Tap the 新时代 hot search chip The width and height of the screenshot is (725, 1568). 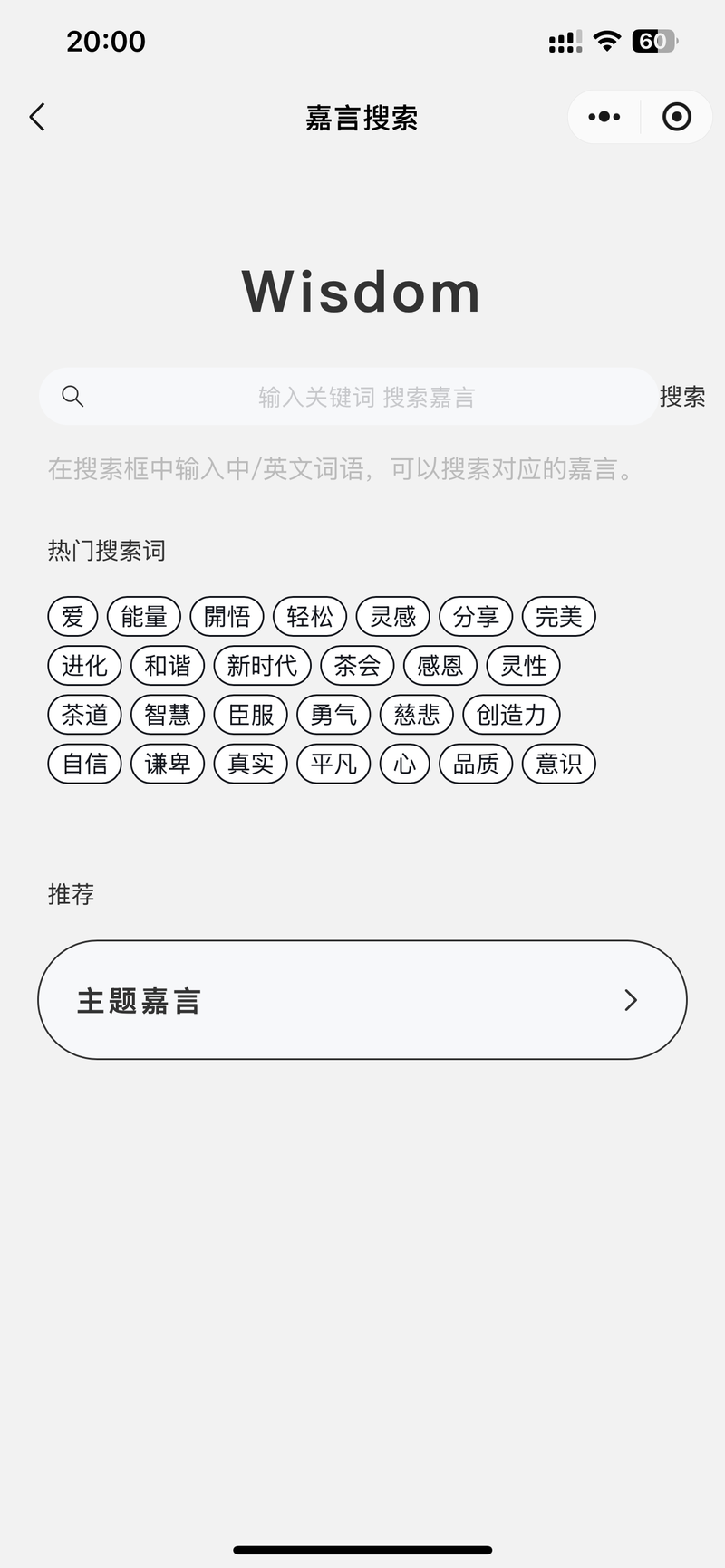(x=263, y=666)
